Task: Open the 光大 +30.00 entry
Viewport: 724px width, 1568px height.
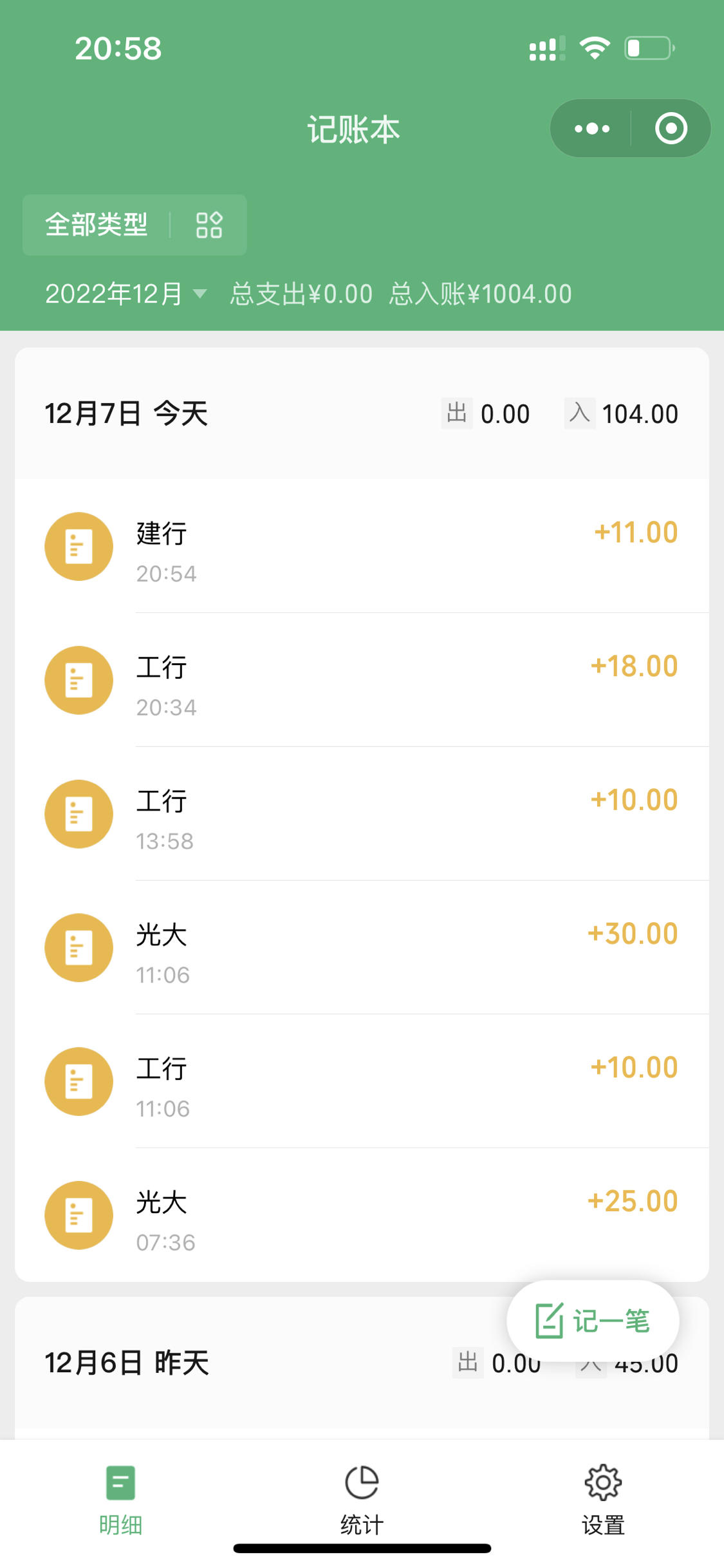Action: pyautogui.click(x=362, y=948)
